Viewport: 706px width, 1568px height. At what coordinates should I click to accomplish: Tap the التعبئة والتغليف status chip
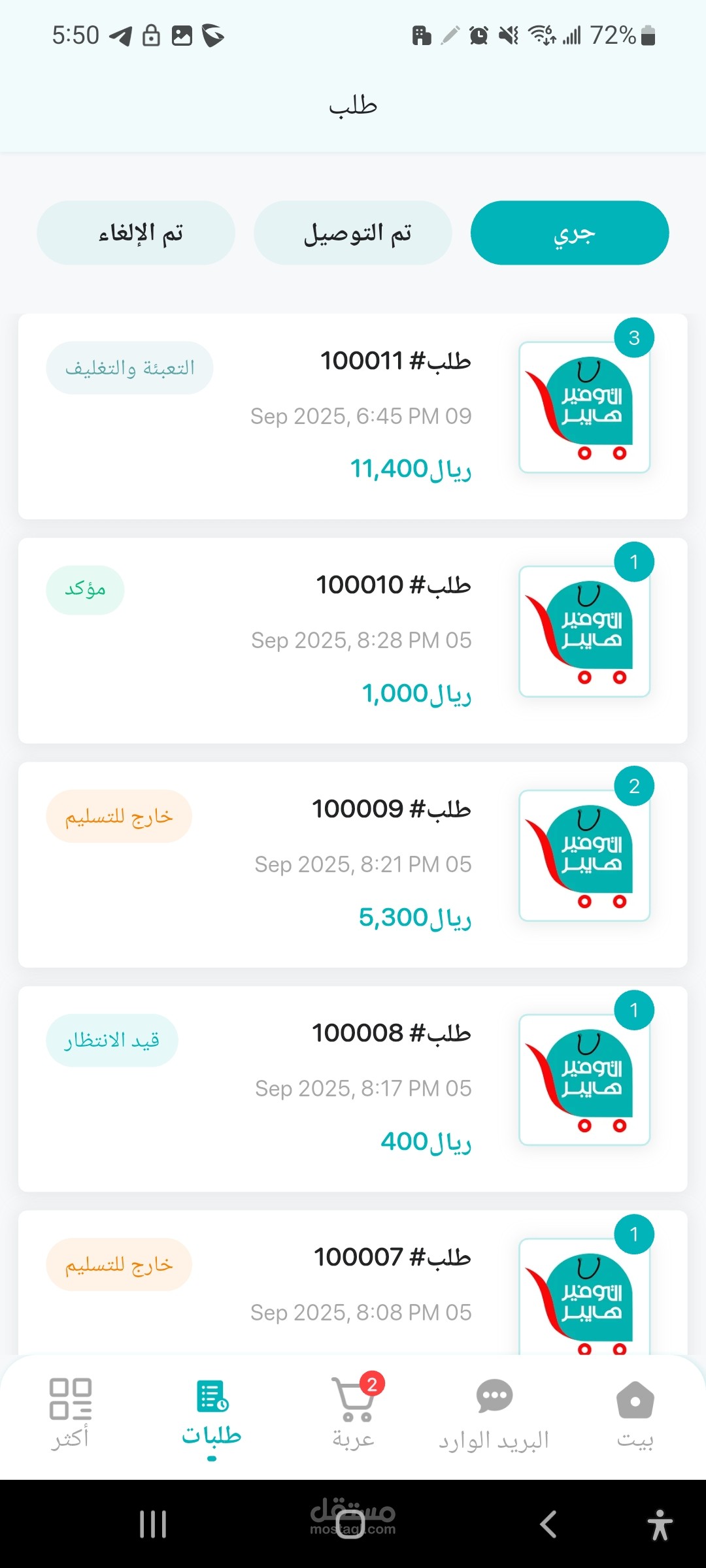pos(129,367)
